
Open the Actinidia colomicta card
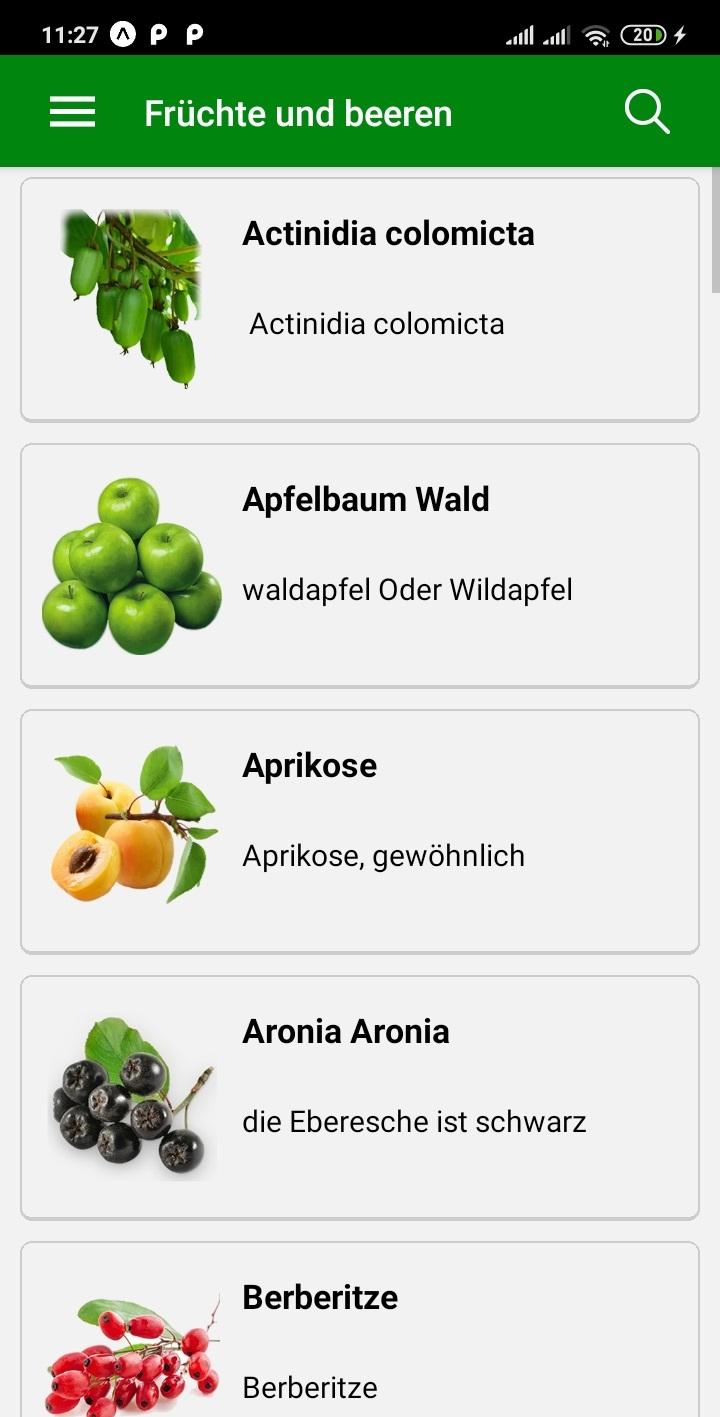click(360, 299)
